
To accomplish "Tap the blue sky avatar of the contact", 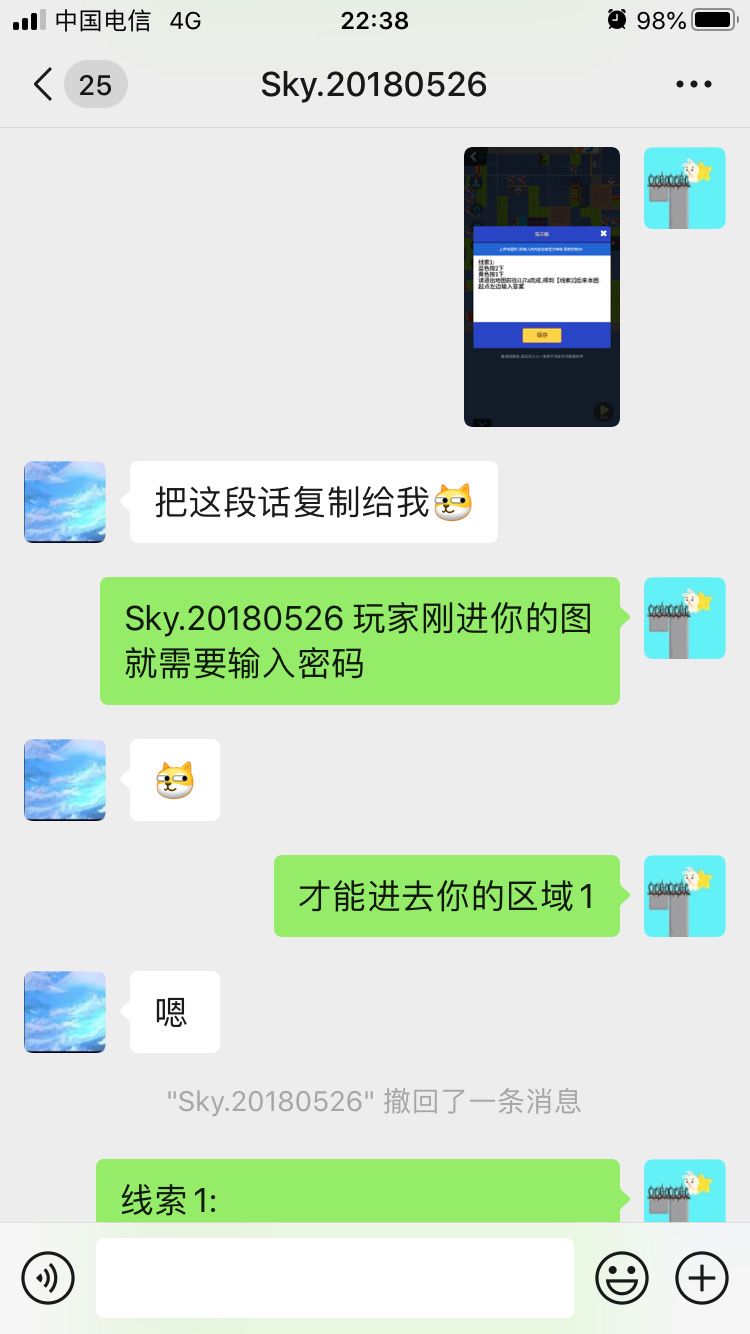I will [64, 501].
